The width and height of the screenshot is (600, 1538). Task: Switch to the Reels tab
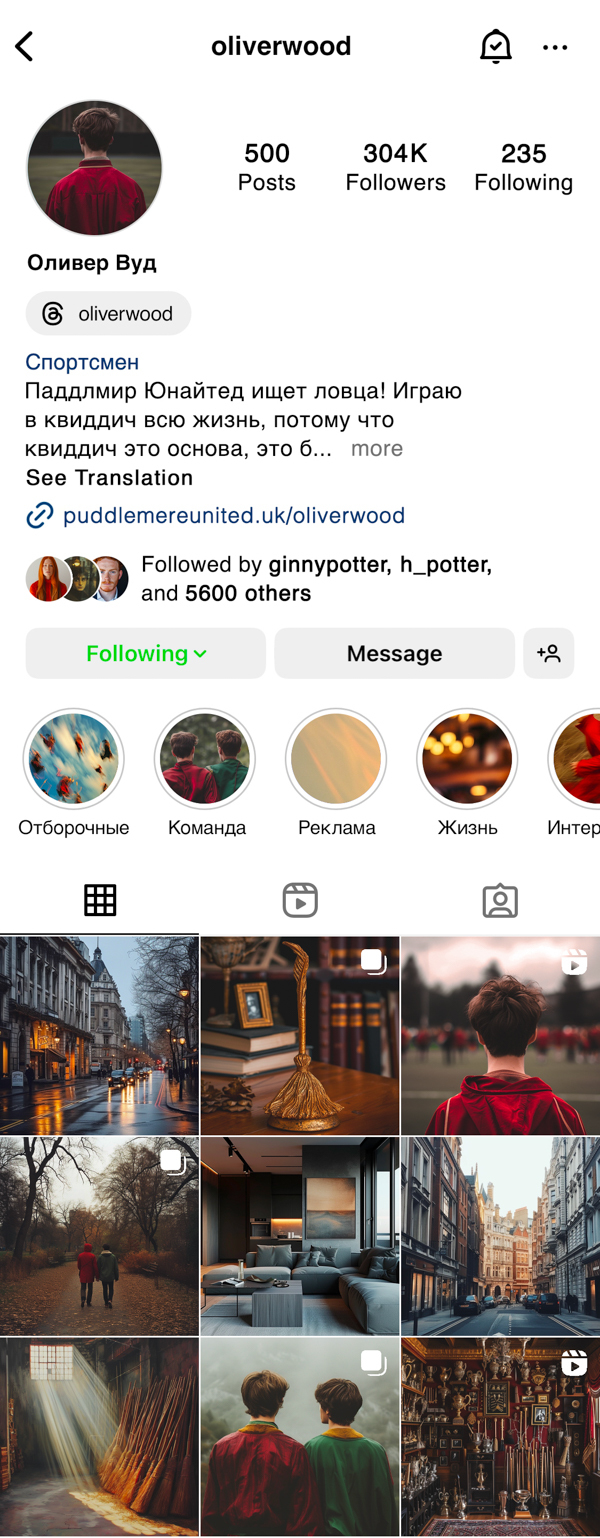click(300, 900)
